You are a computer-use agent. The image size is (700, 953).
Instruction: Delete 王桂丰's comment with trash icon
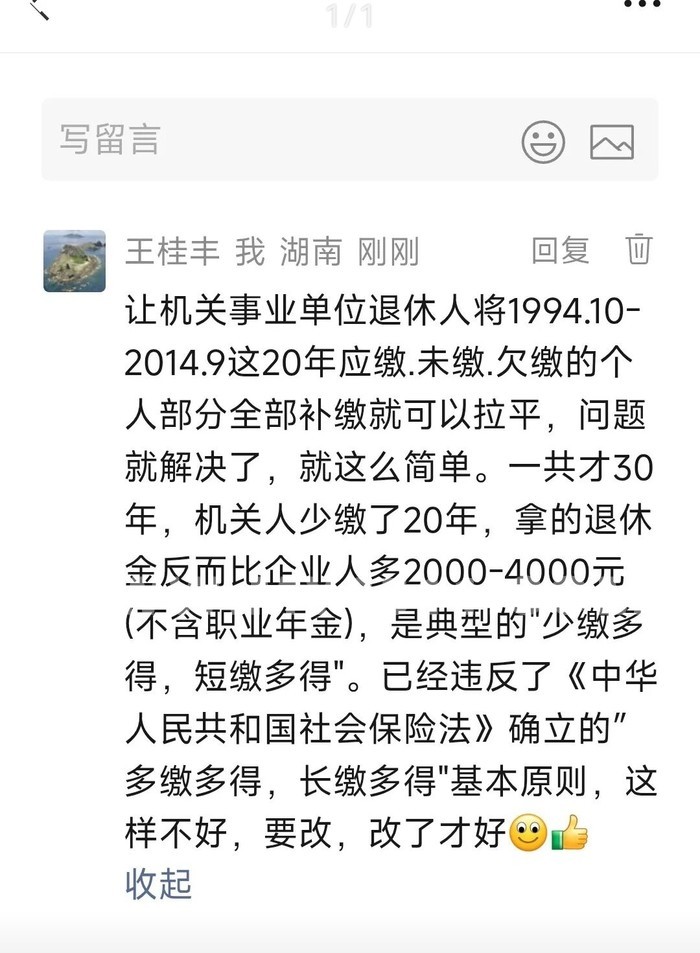click(x=639, y=249)
